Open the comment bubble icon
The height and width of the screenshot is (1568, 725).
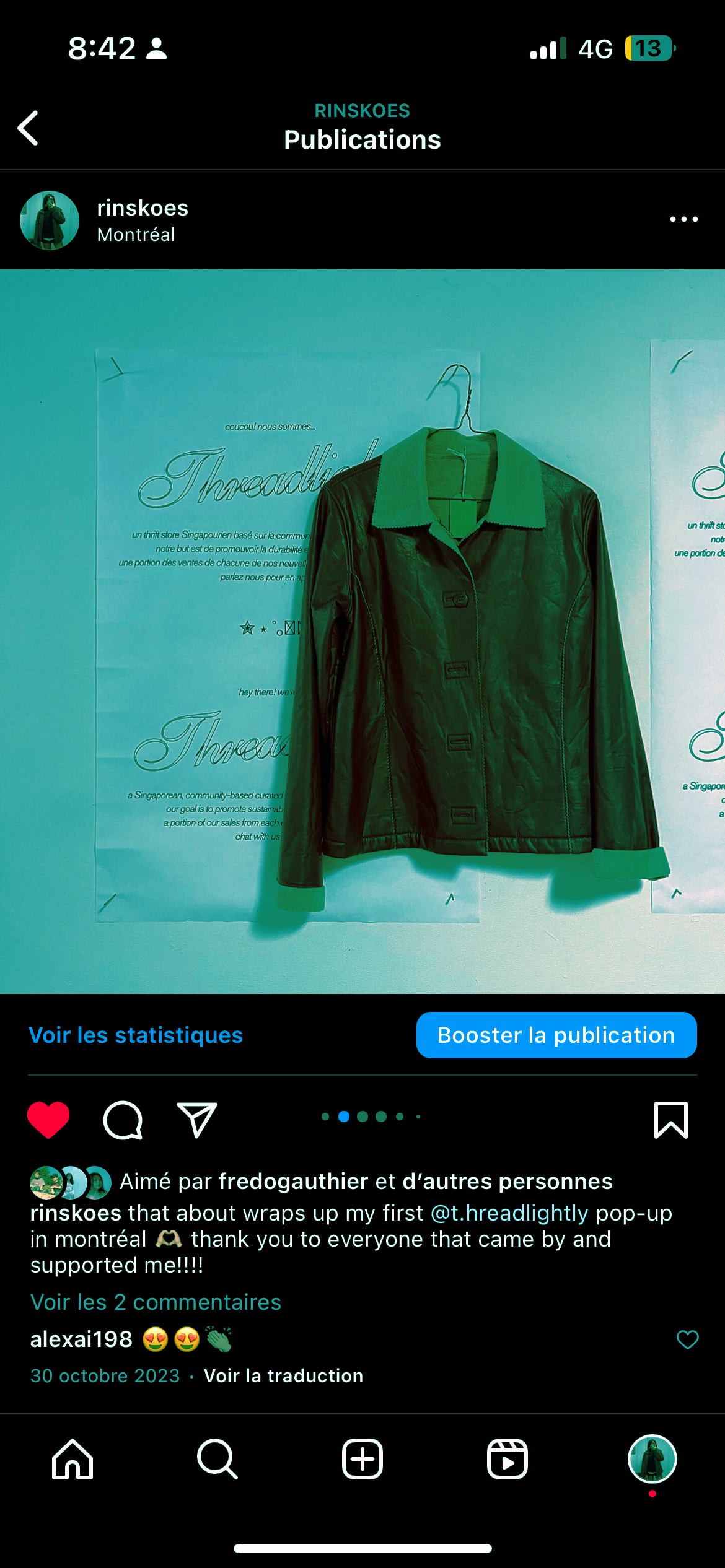click(123, 1120)
